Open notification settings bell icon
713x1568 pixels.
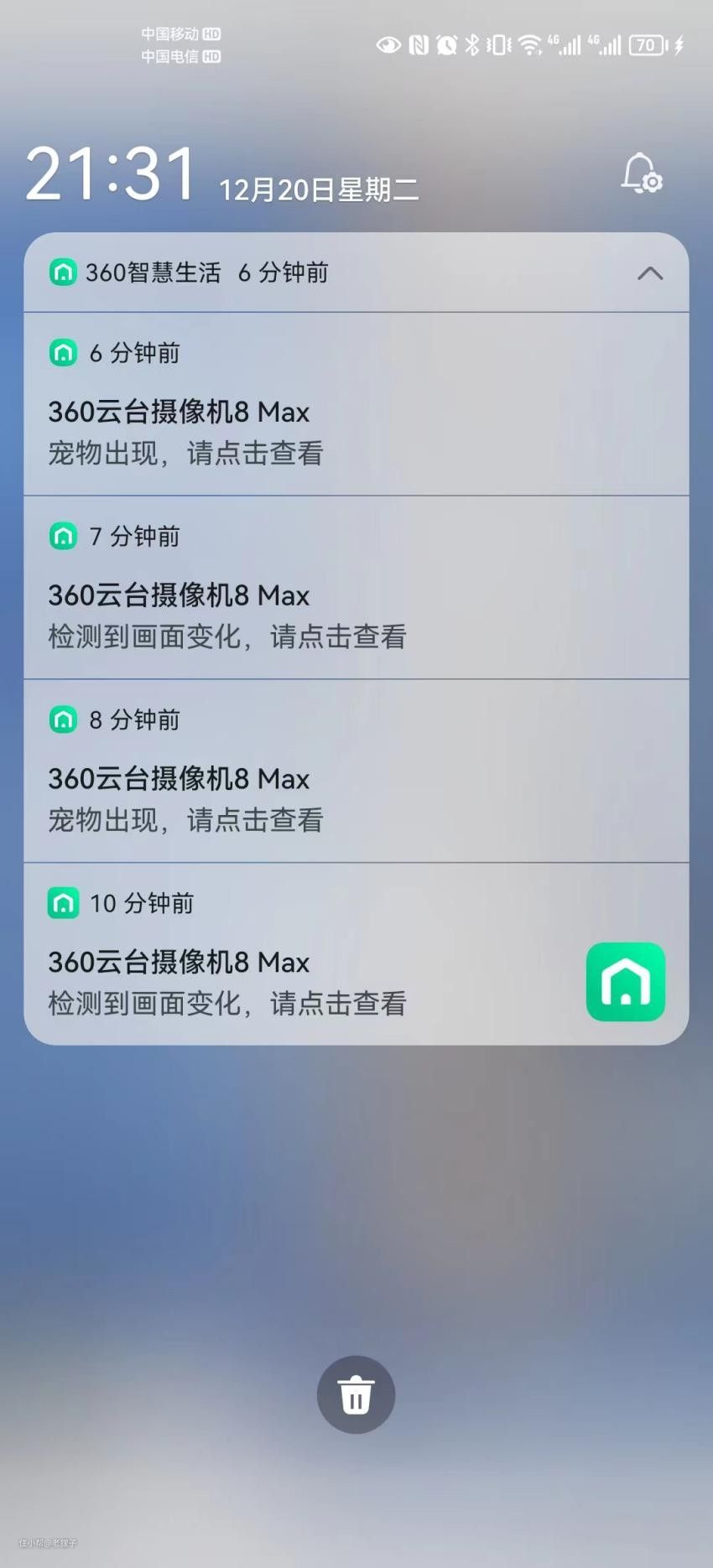pyautogui.click(x=641, y=174)
